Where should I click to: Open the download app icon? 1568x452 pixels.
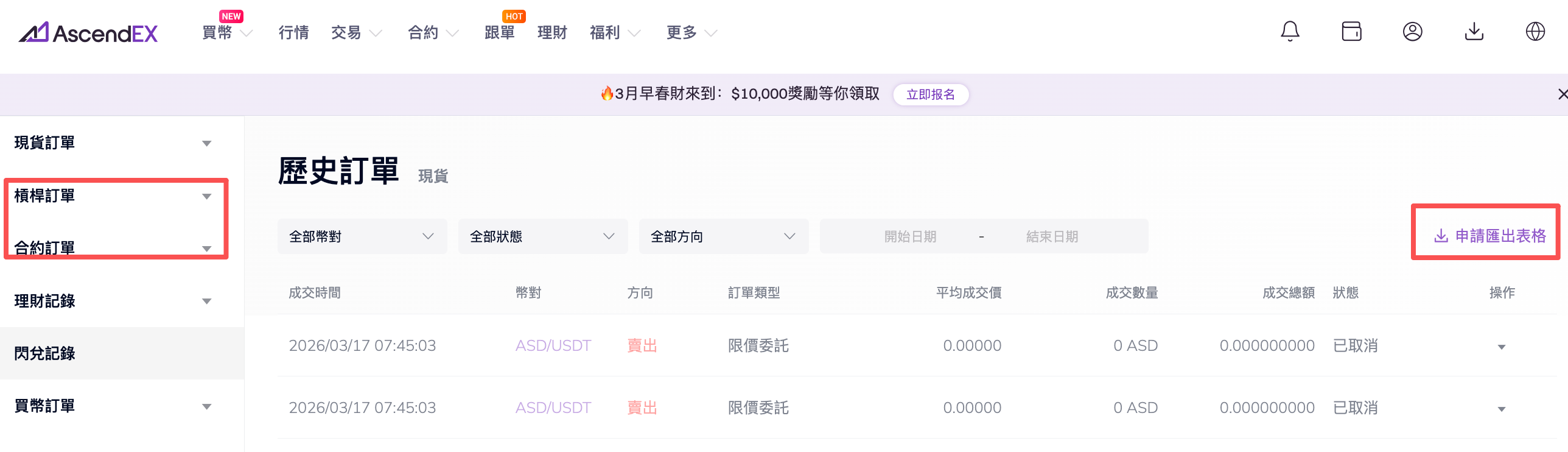tap(1474, 32)
